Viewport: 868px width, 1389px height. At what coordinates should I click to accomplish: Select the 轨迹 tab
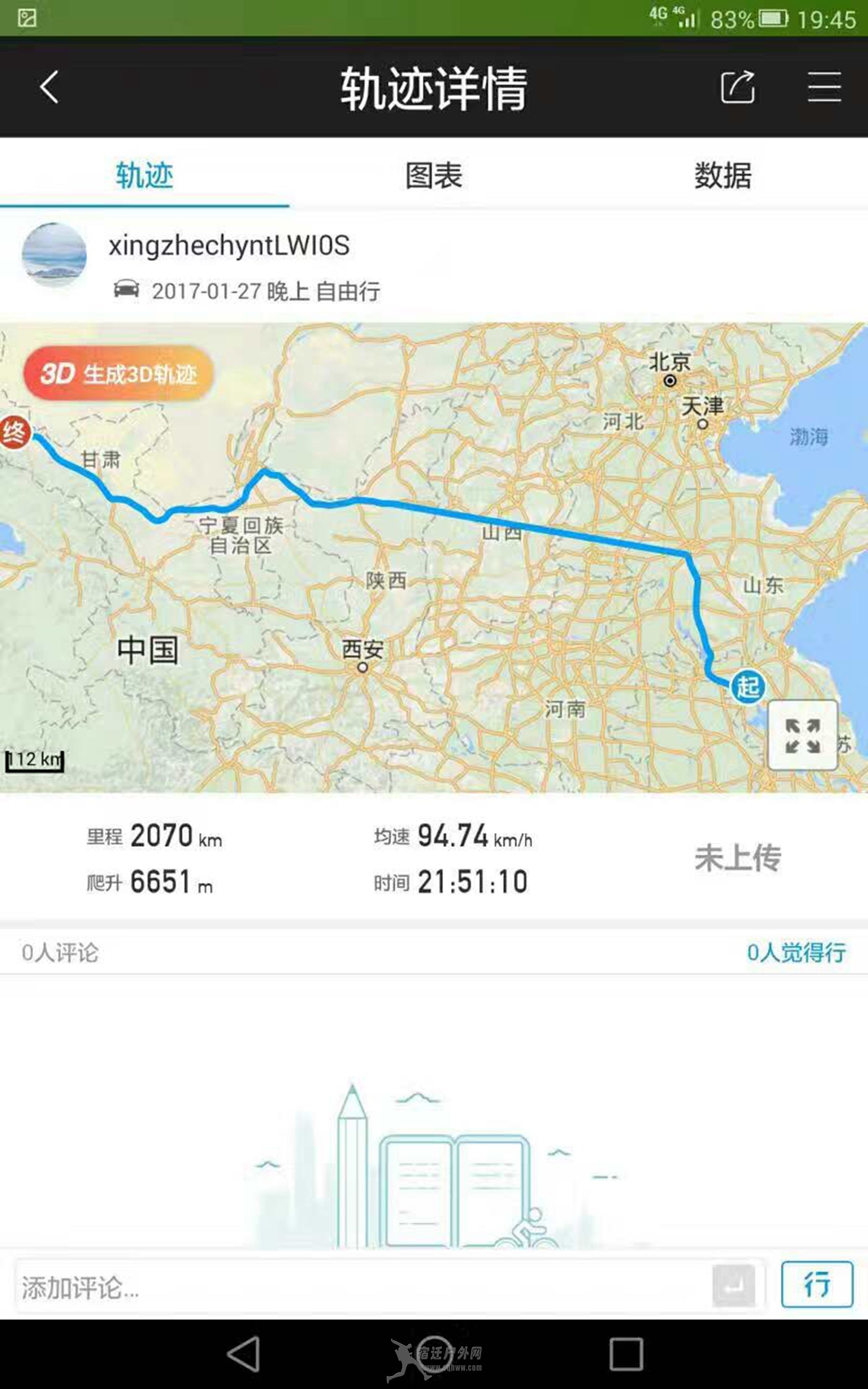click(144, 175)
